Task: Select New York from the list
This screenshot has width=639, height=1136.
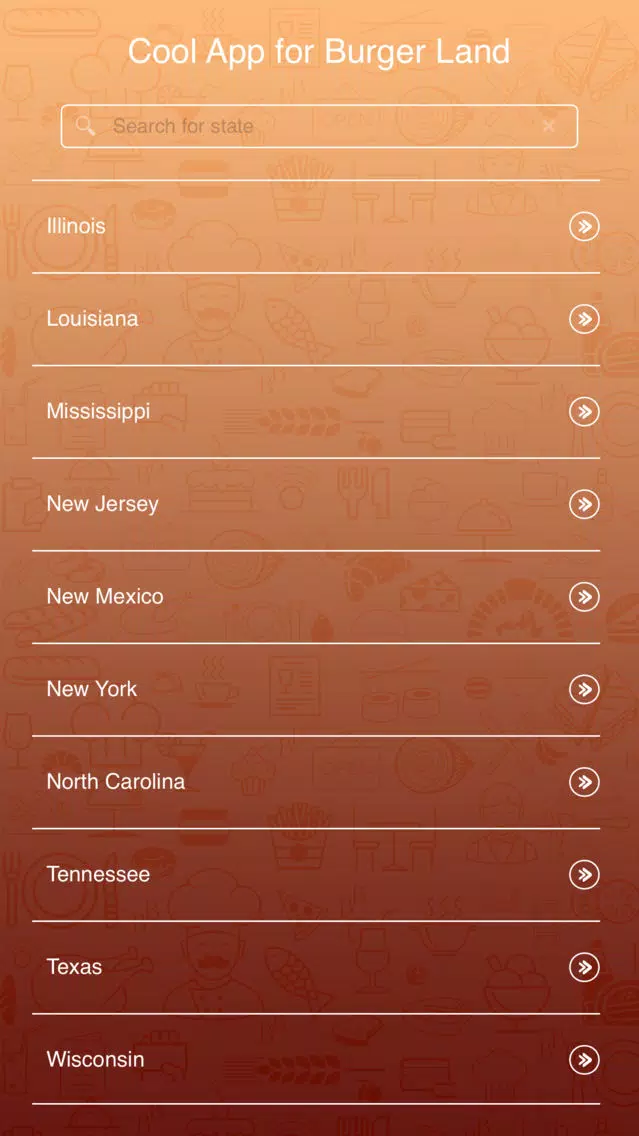Action: (316, 690)
